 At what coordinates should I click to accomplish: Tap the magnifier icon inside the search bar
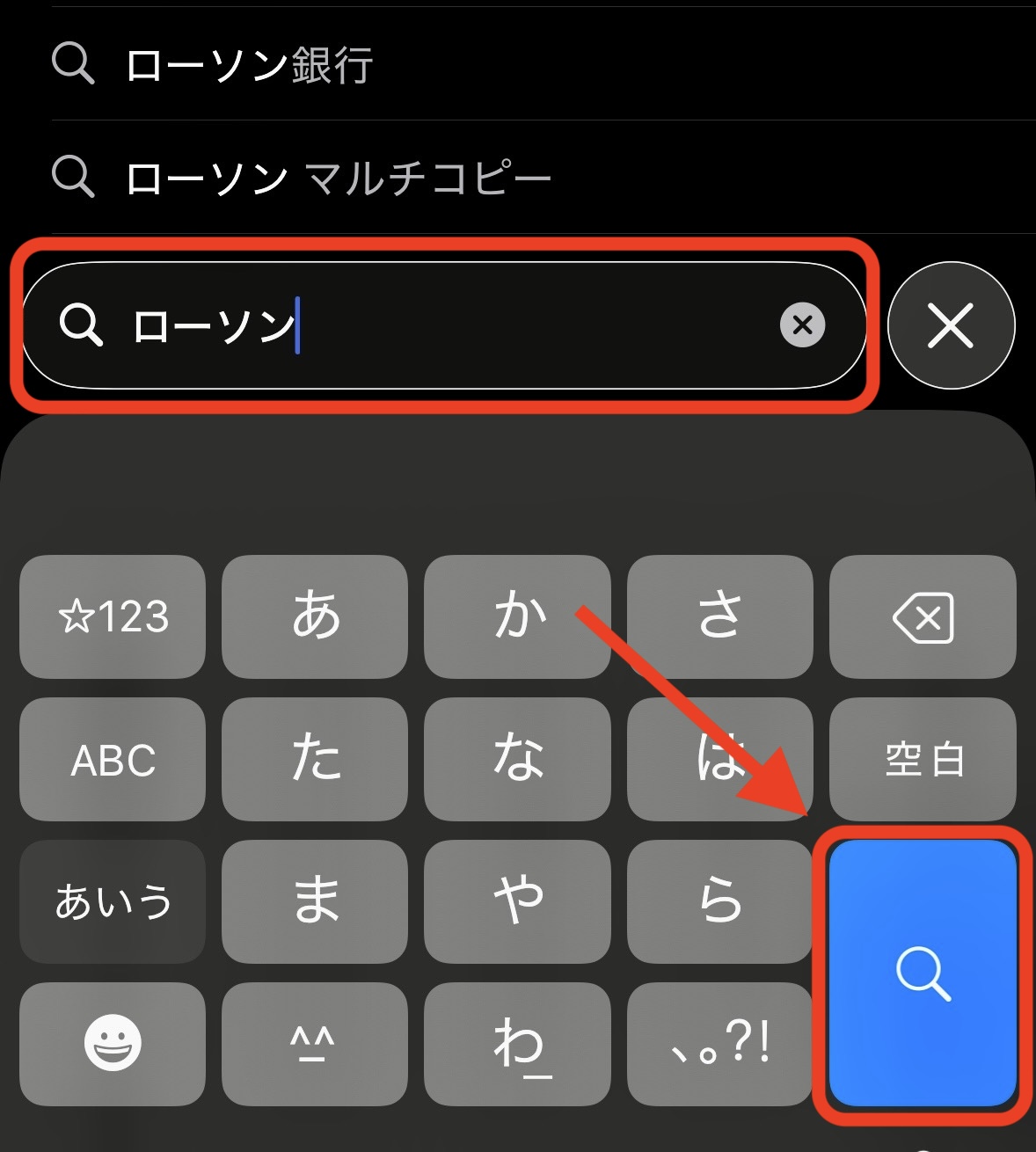pos(83,325)
